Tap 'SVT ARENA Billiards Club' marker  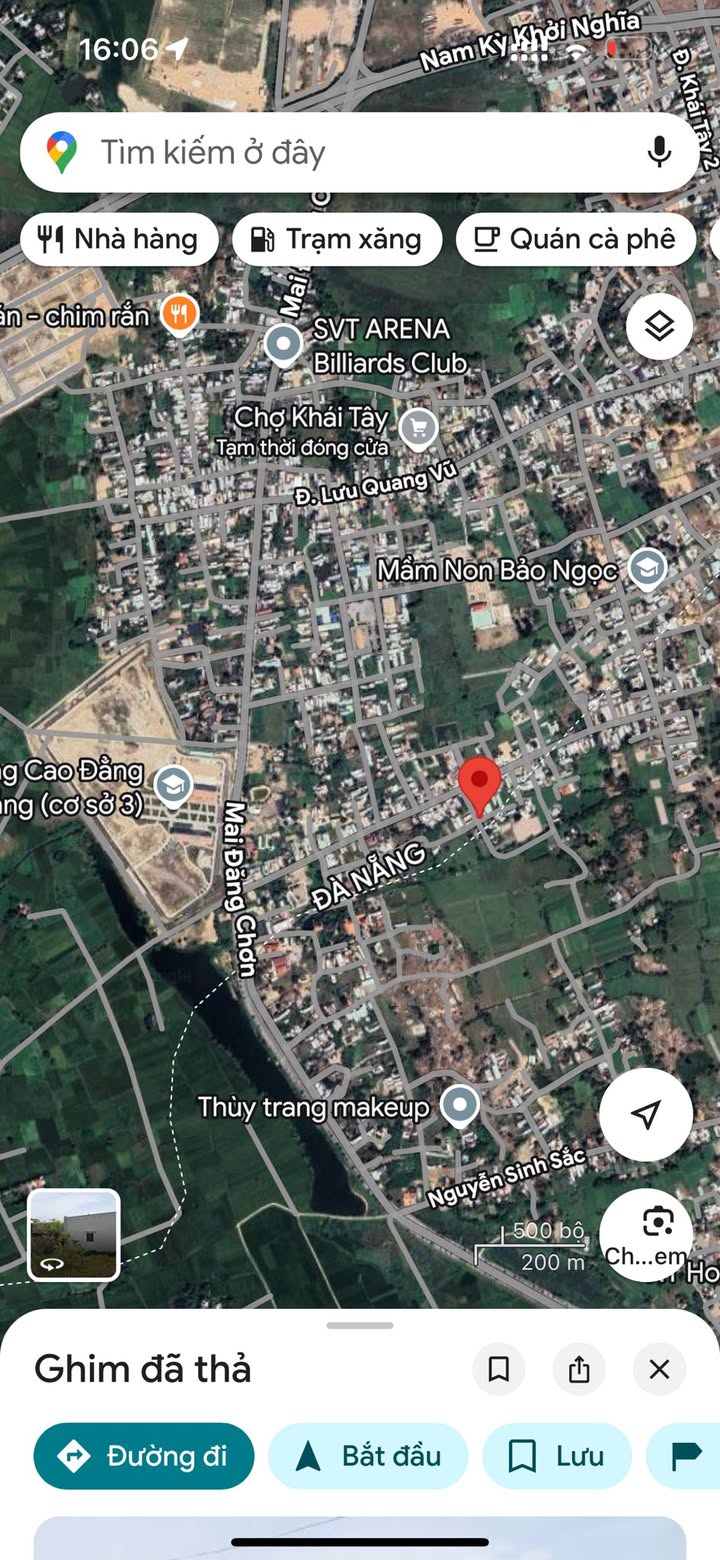[284, 344]
